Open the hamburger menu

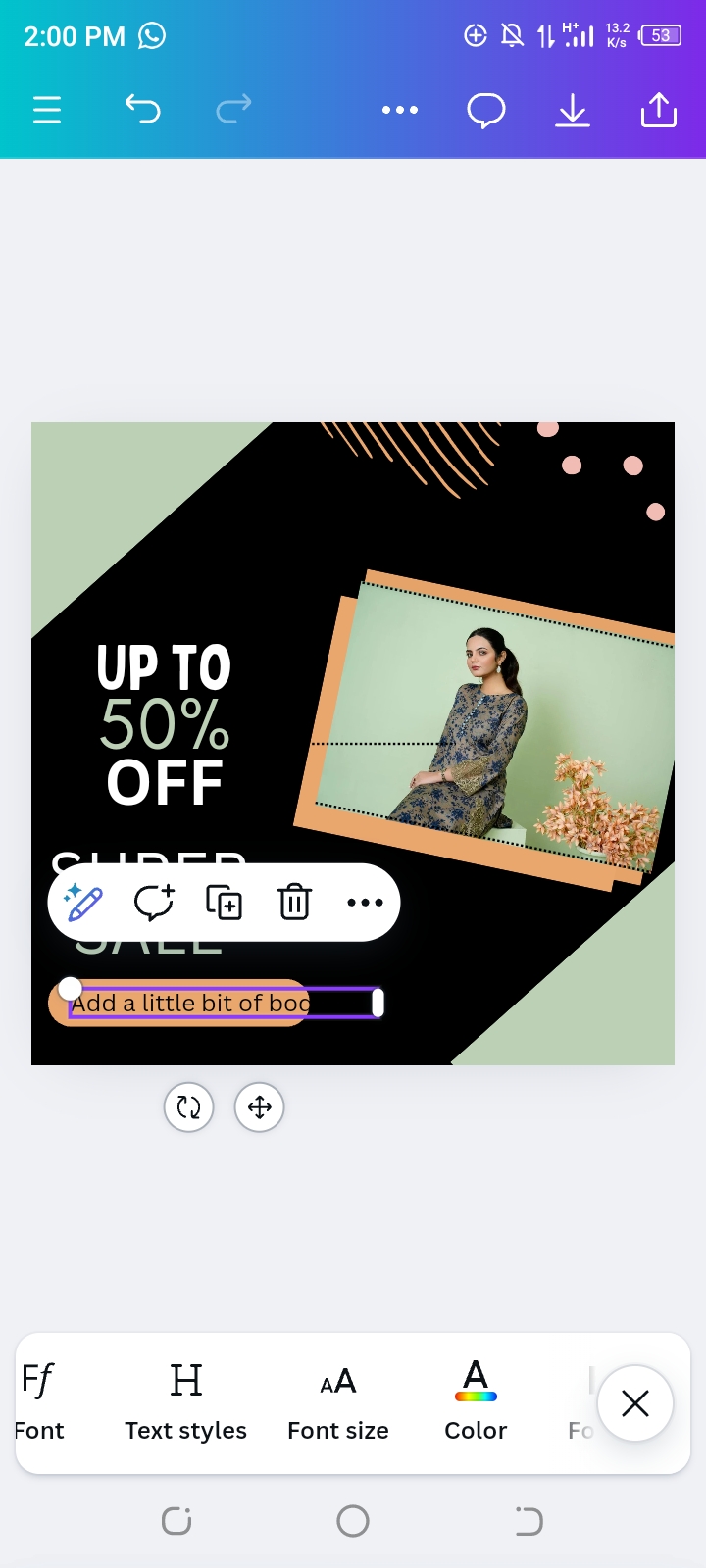click(47, 110)
